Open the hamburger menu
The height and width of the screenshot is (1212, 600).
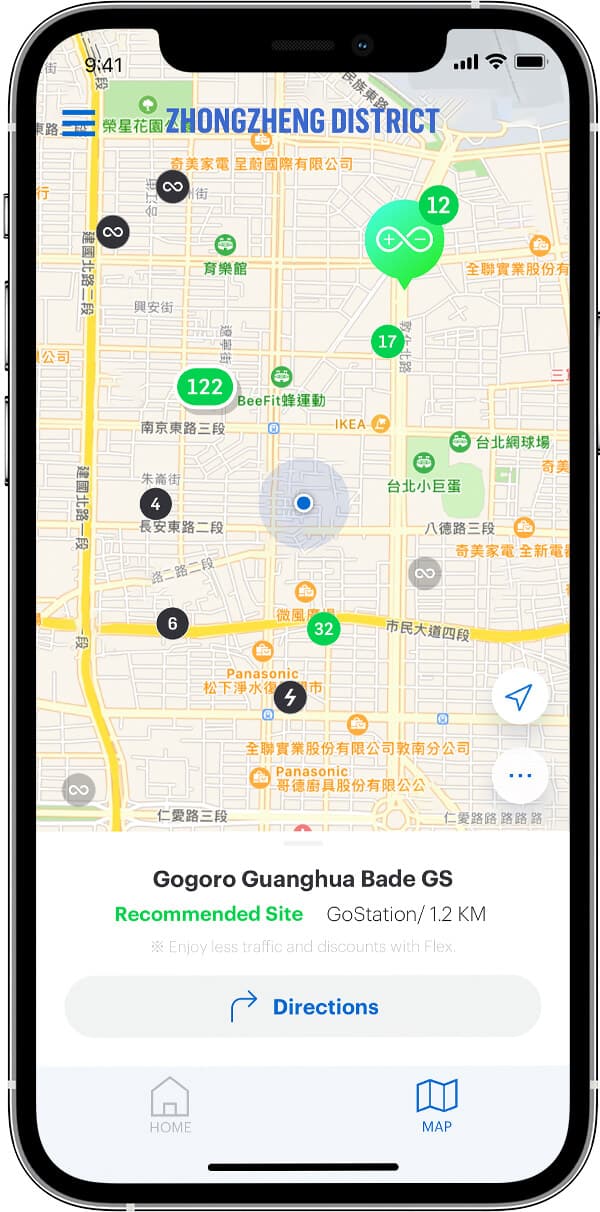pyautogui.click(x=78, y=121)
